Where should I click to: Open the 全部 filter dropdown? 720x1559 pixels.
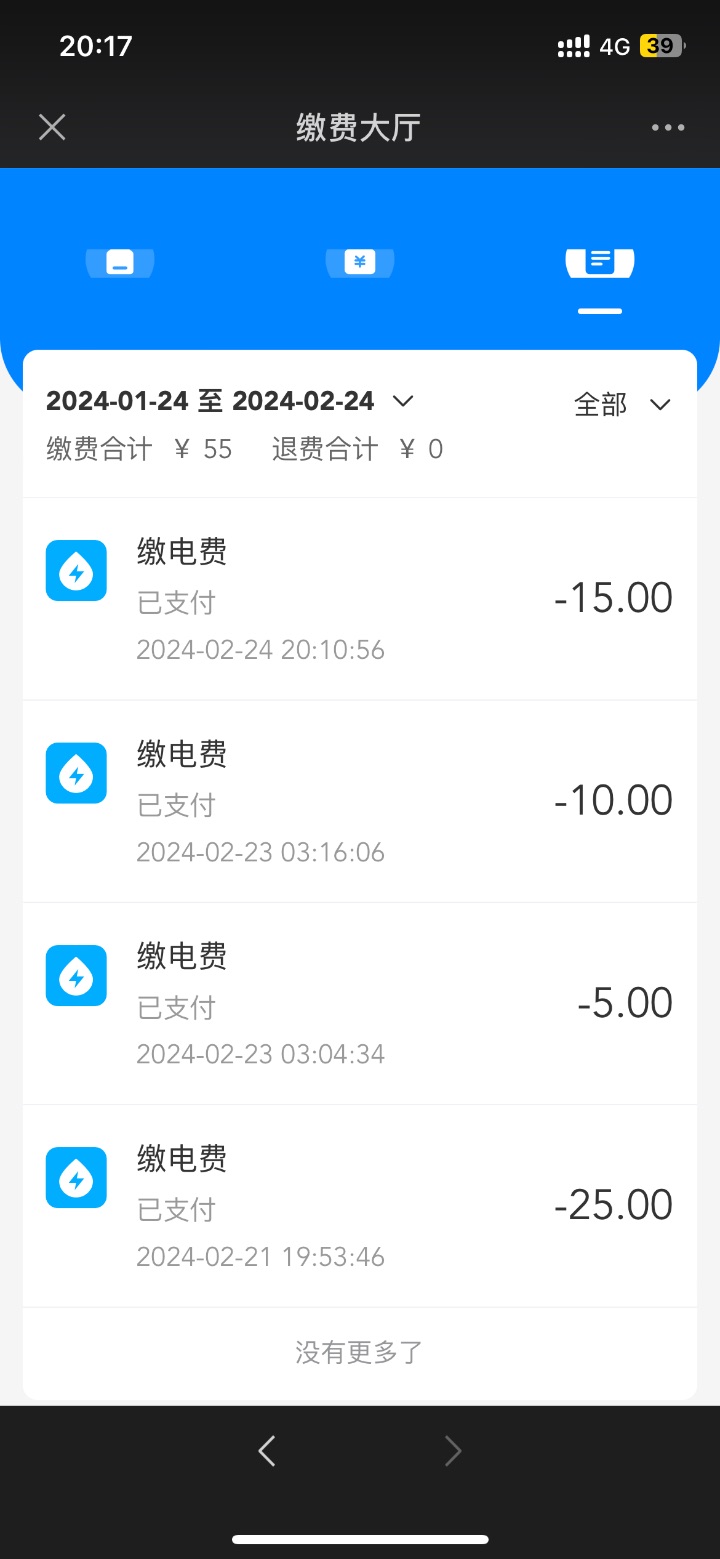622,404
